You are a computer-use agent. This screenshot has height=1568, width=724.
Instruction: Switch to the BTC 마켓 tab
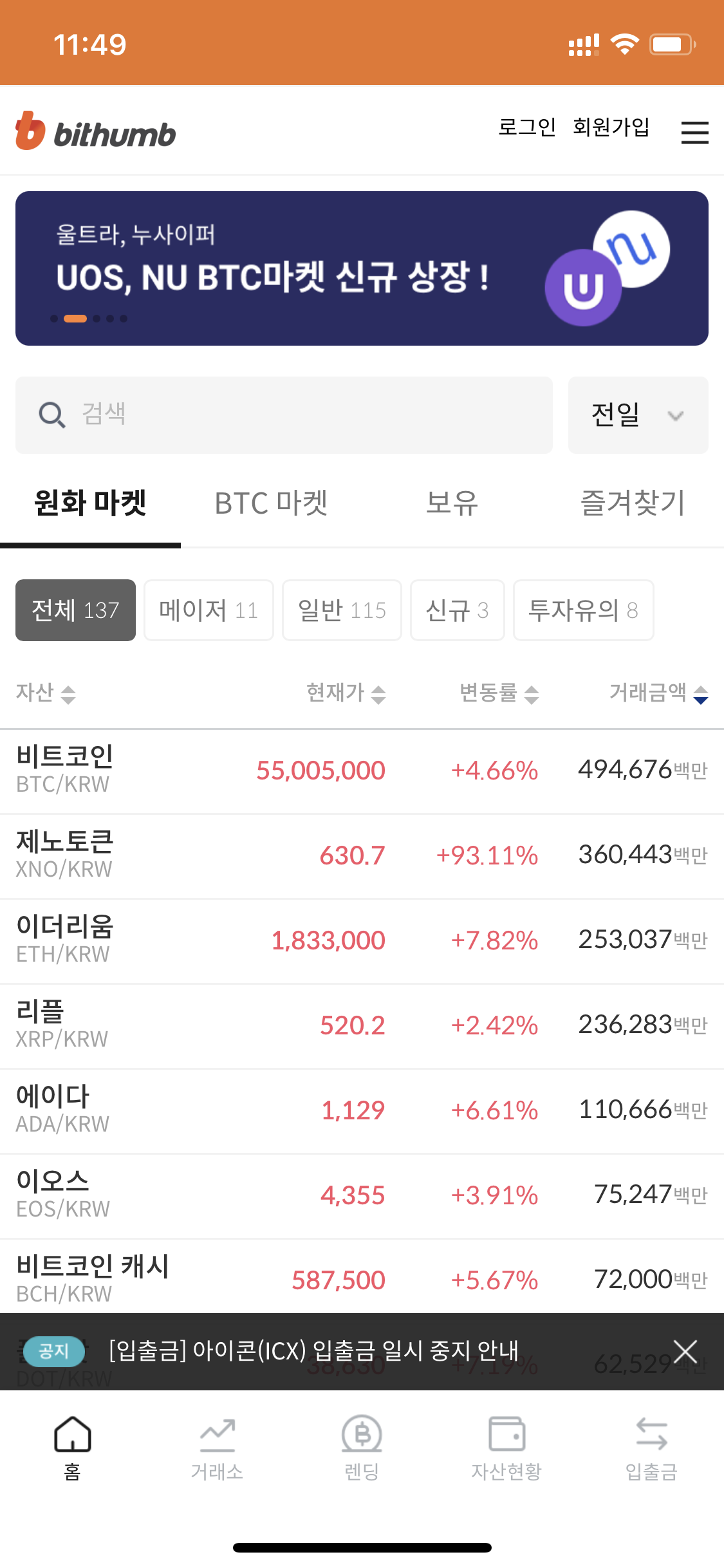(x=272, y=504)
